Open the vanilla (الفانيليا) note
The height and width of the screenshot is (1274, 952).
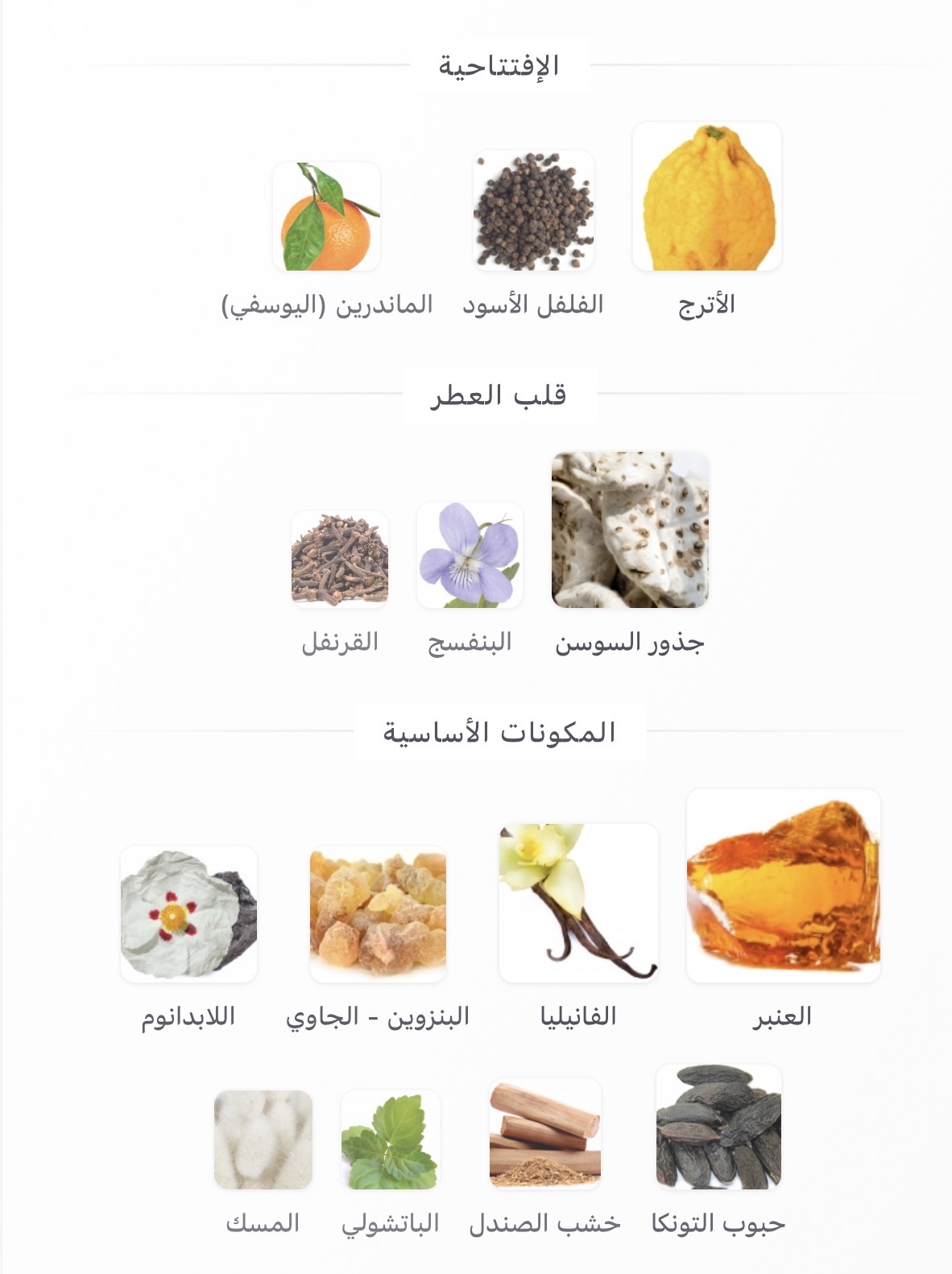578,902
